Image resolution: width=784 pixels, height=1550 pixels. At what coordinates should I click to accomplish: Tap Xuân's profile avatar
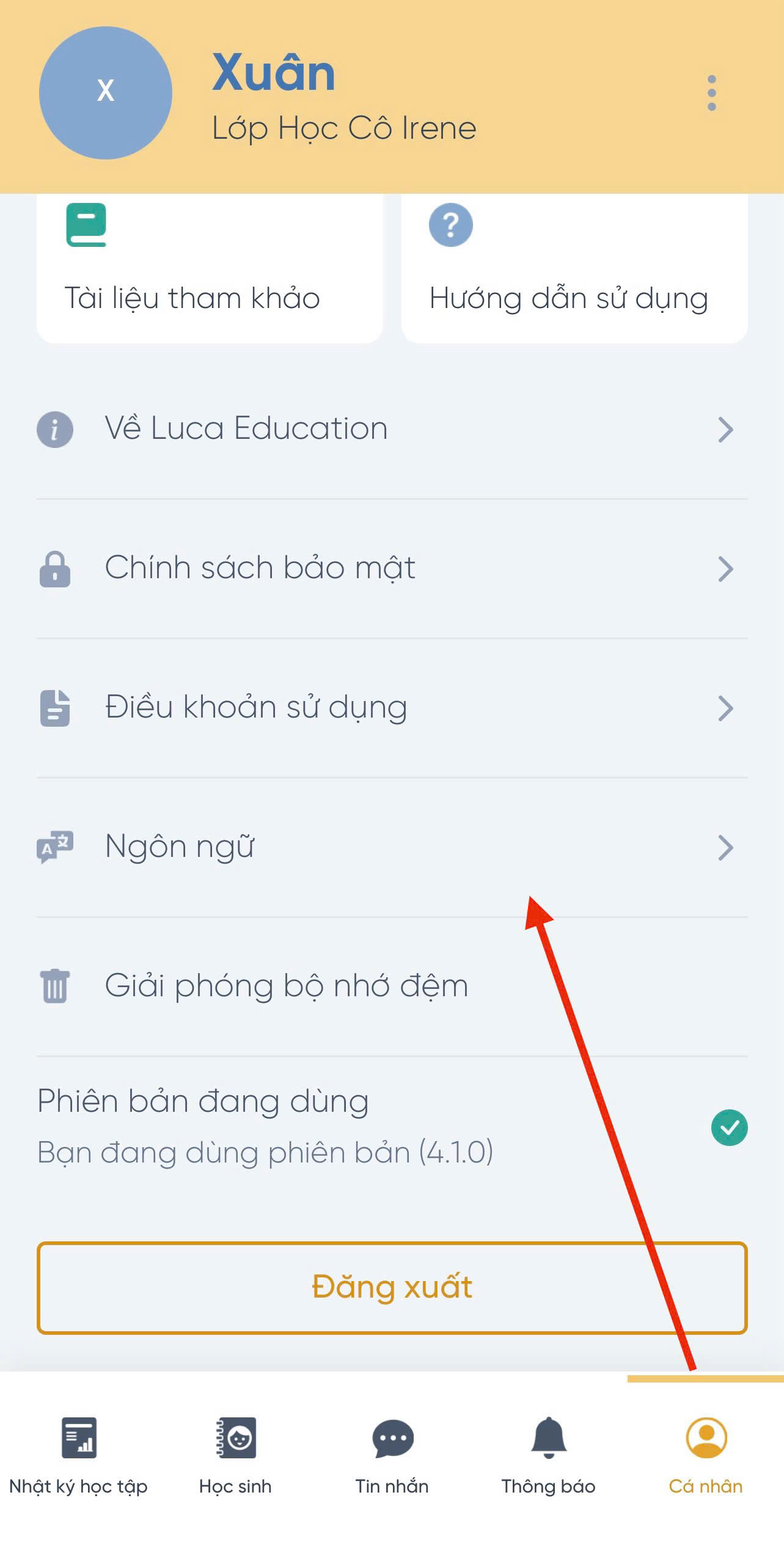[x=106, y=93]
